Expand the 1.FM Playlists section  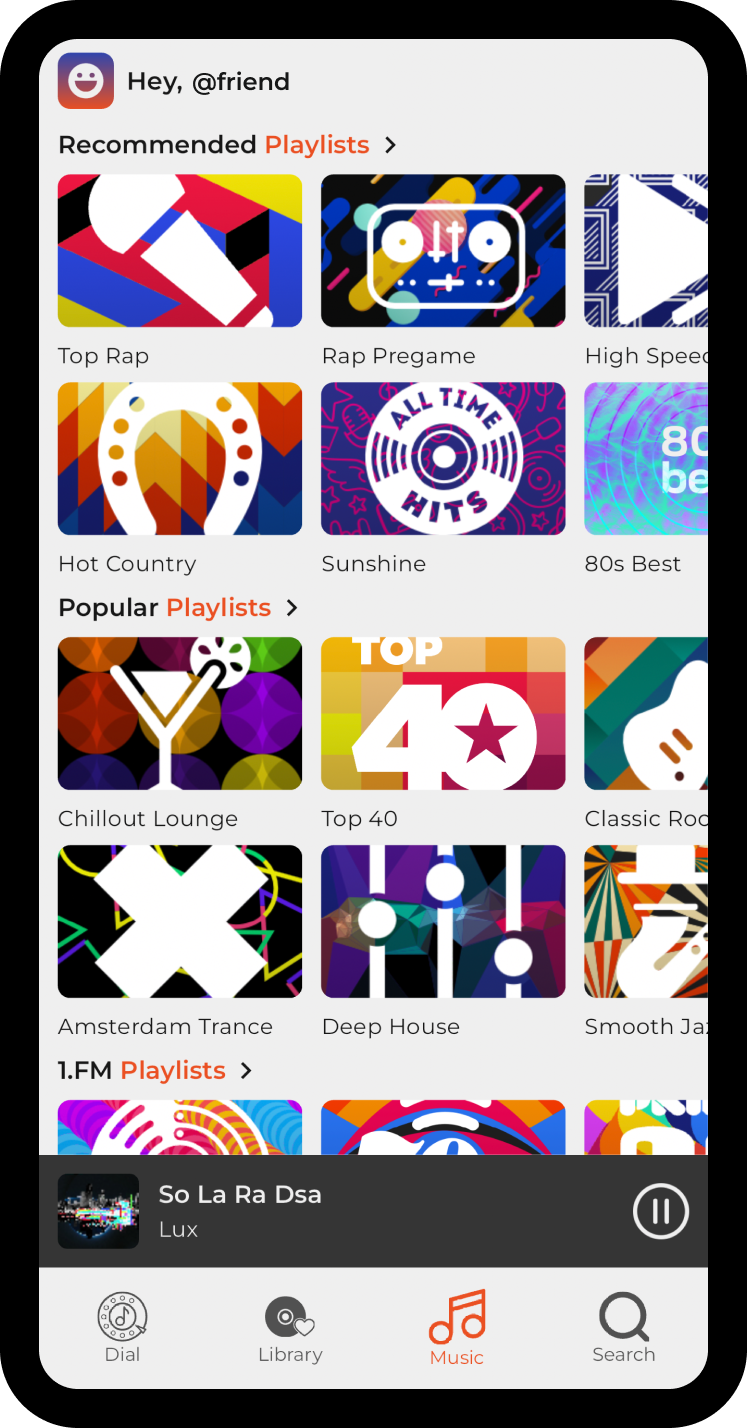(x=246, y=1071)
